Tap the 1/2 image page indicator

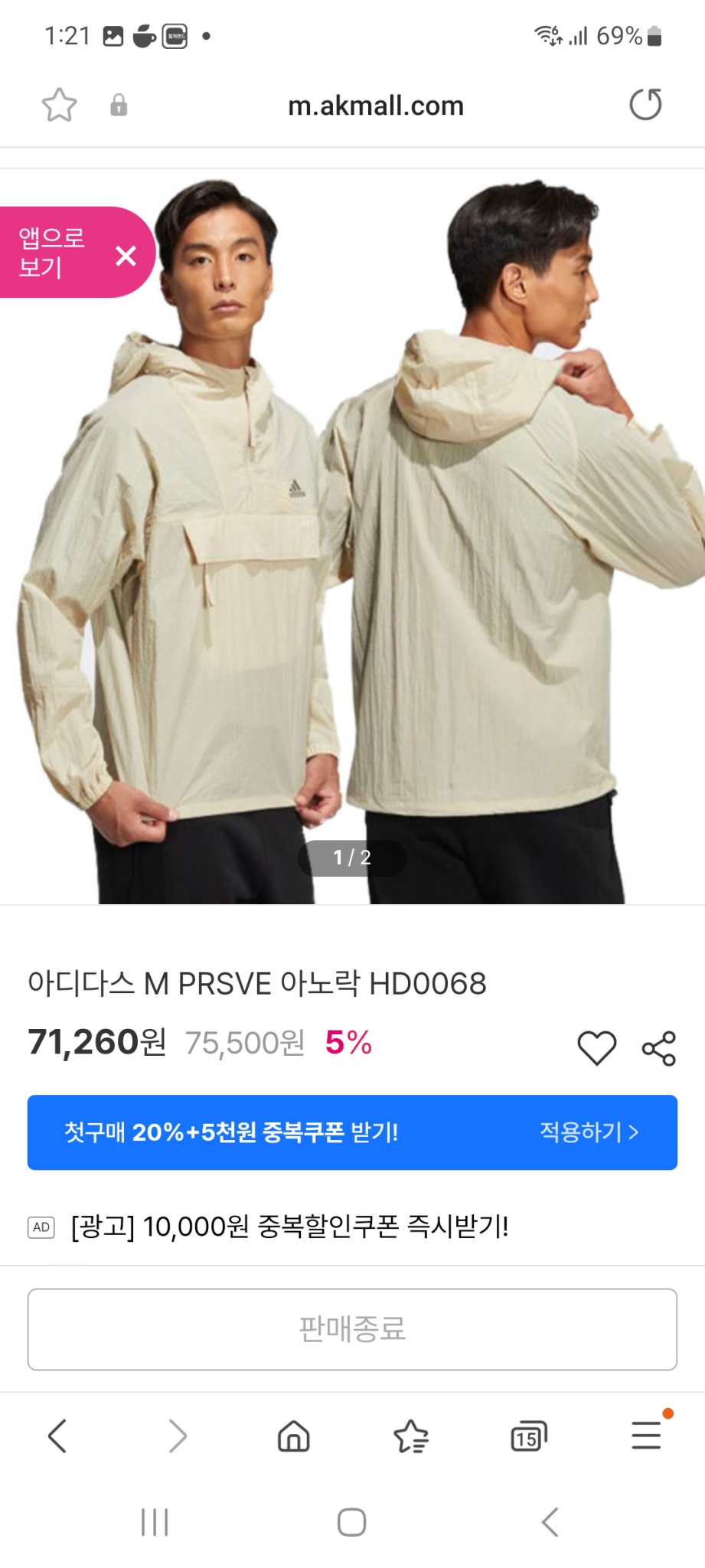point(352,857)
